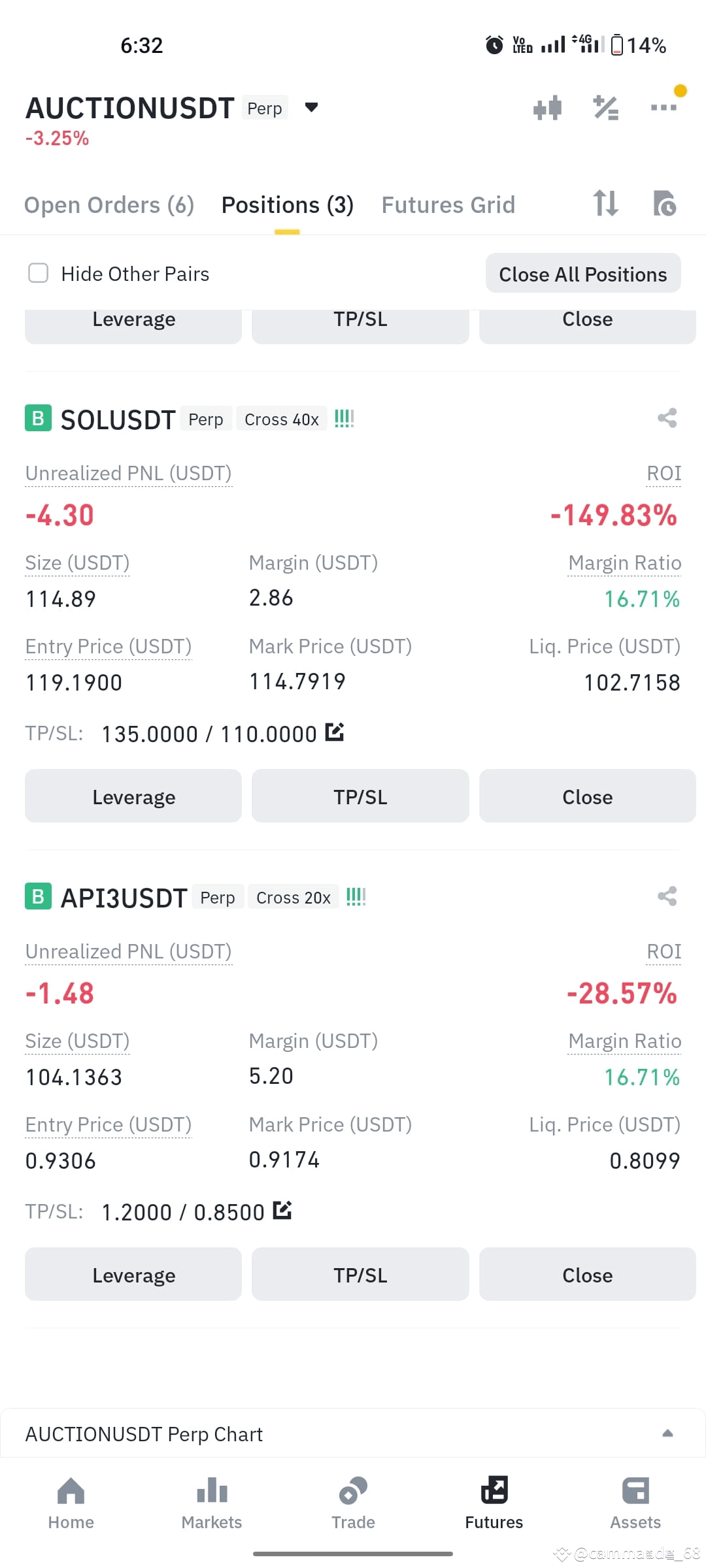Go to Home via bottom navigation

click(x=70, y=1503)
